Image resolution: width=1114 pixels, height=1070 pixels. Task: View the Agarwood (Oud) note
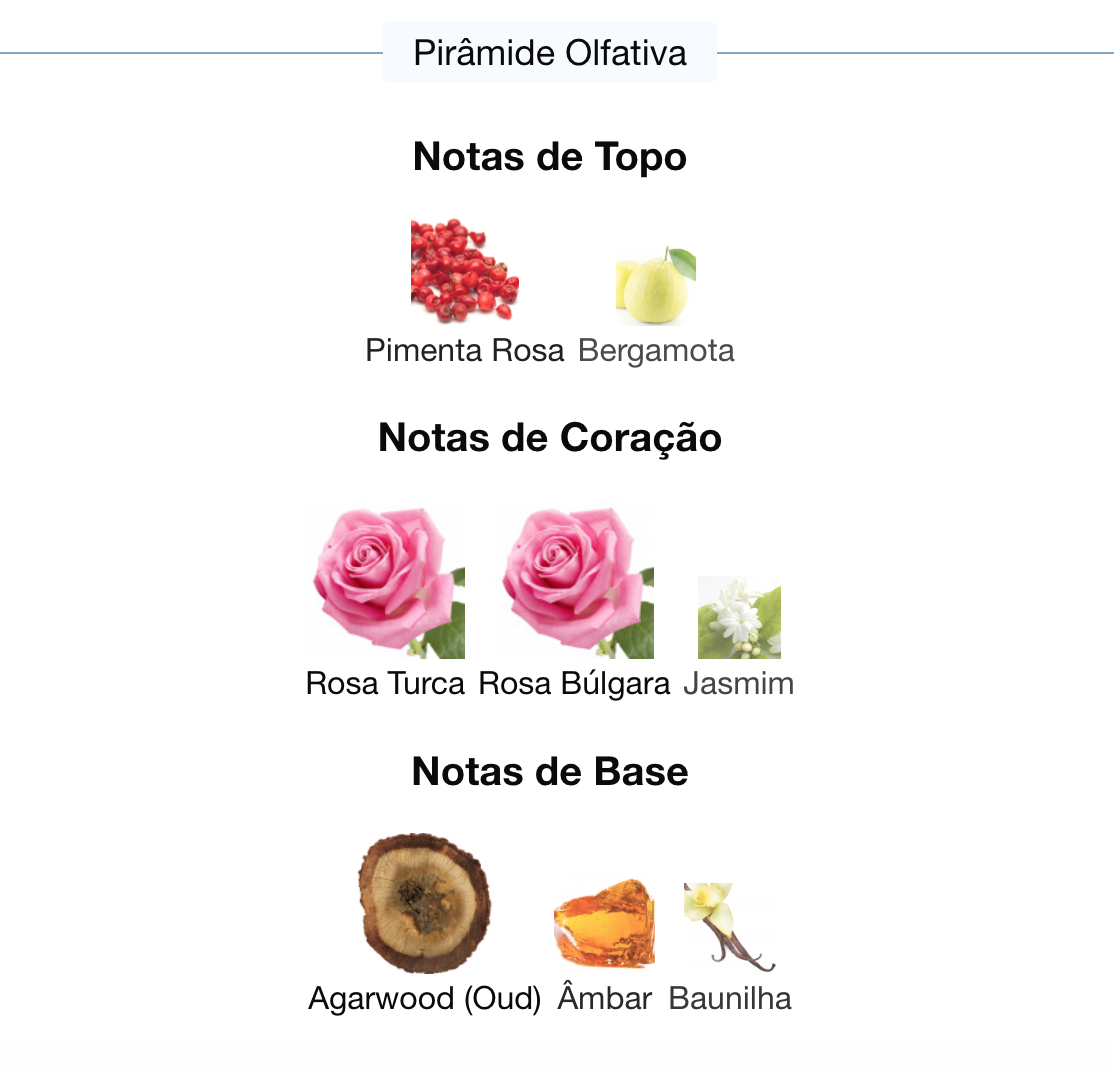tap(425, 918)
